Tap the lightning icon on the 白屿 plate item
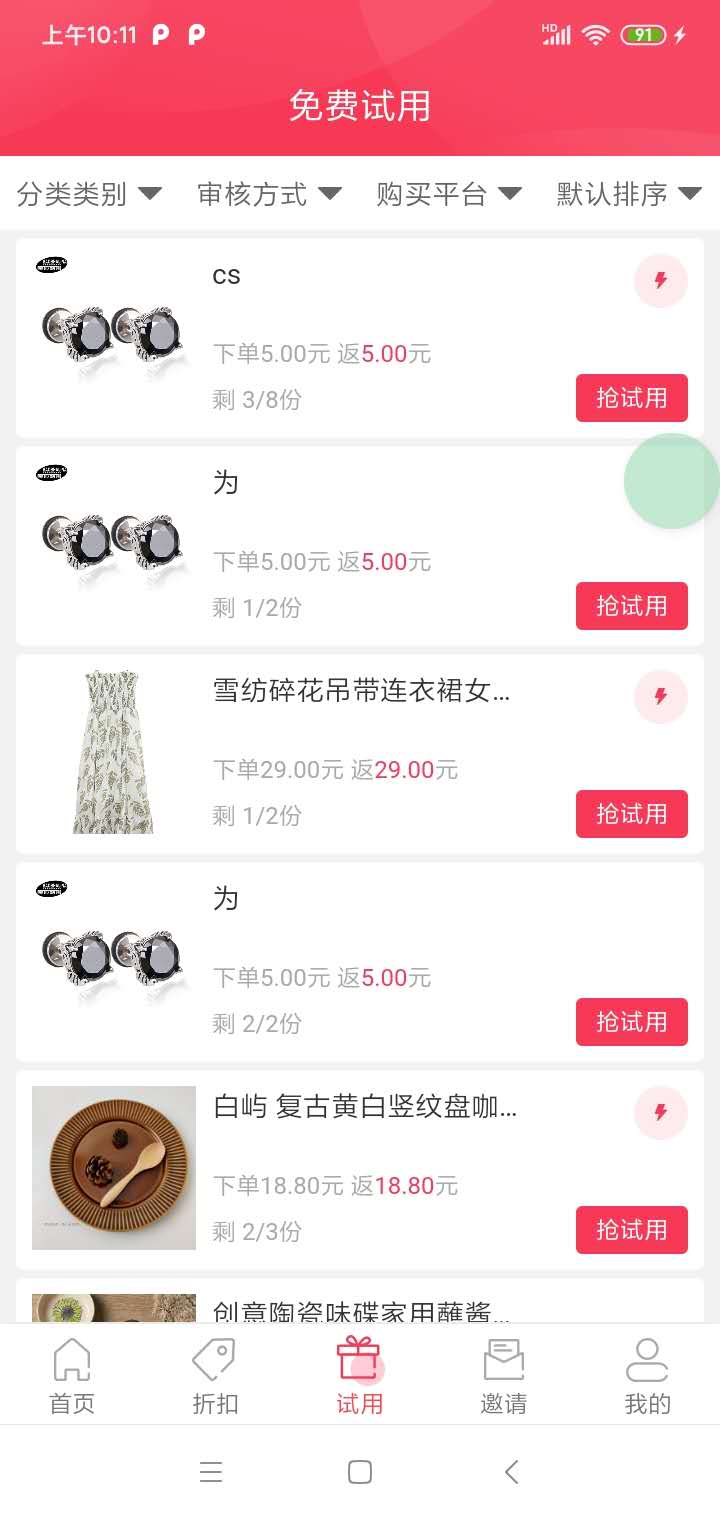This screenshot has height=1520, width=720. (661, 1113)
